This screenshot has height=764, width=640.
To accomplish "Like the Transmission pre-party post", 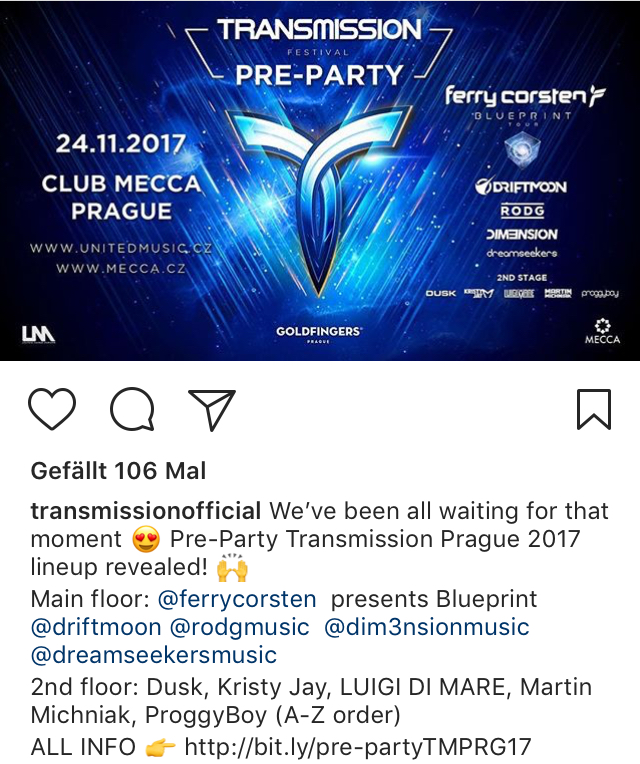I will (52, 409).
